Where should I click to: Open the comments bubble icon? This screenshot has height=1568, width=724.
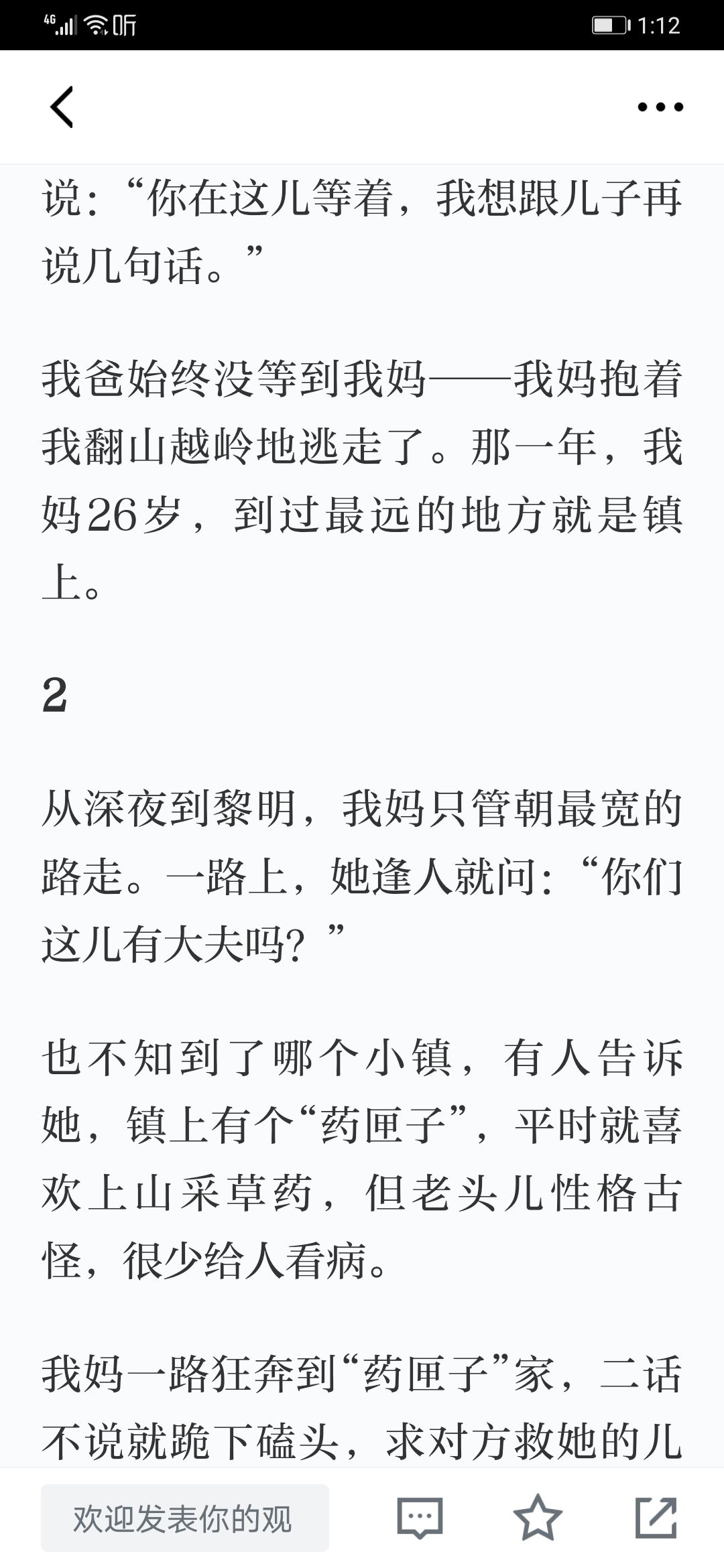(420, 1518)
